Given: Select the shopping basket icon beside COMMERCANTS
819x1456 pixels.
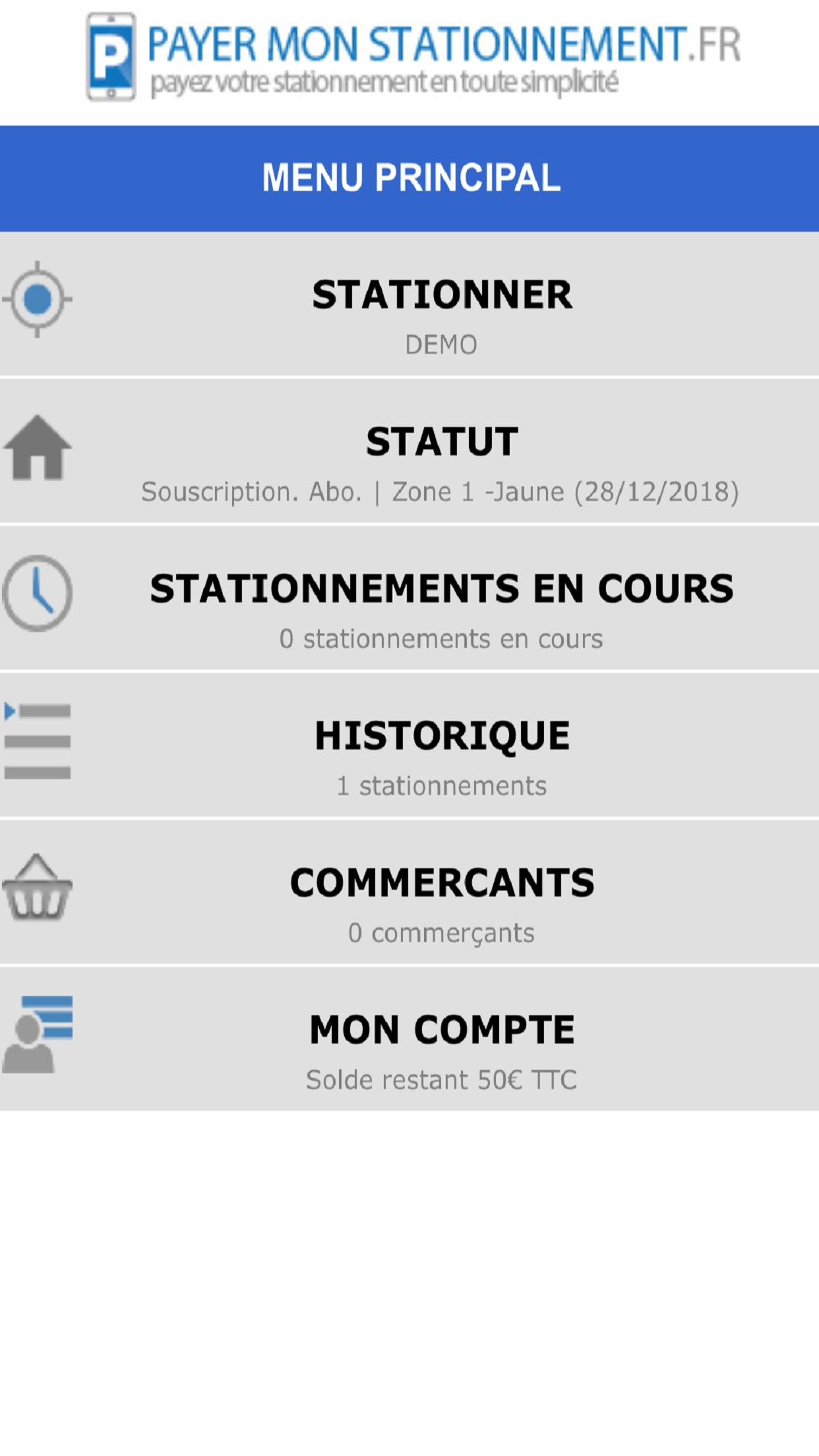Looking at the screenshot, I should (x=36, y=894).
